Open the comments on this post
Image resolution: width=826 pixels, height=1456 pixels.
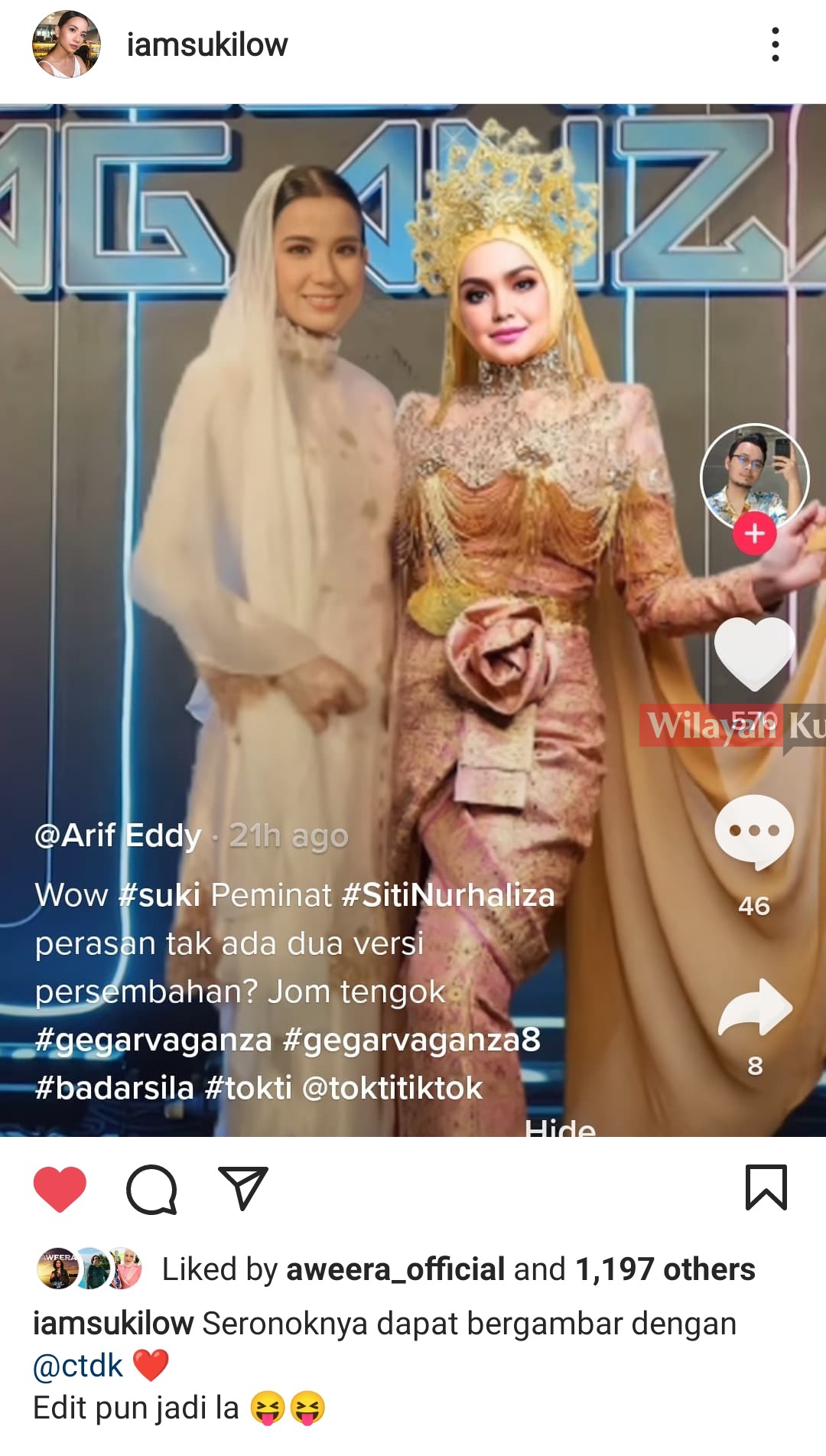tap(151, 1189)
